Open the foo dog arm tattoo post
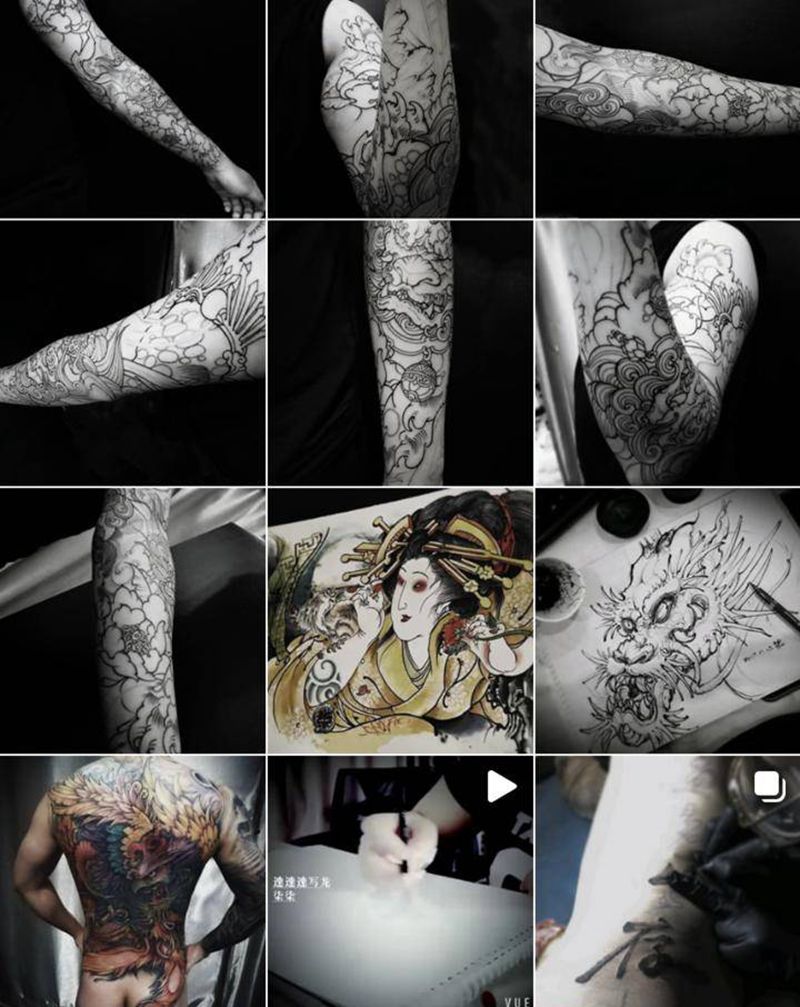Image resolution: width=800 pixels, height=1007 pixels. tap(400, 352)
